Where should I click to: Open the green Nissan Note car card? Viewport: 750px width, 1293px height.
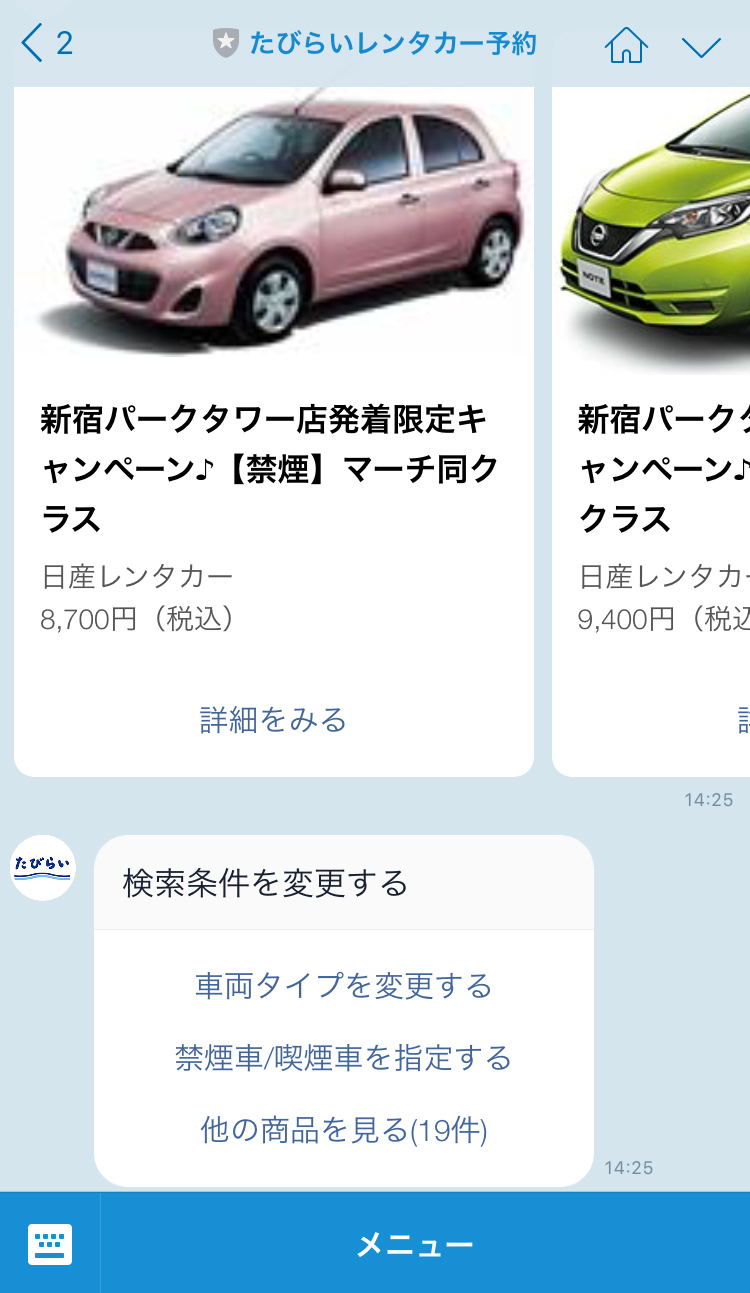(651, 430)
